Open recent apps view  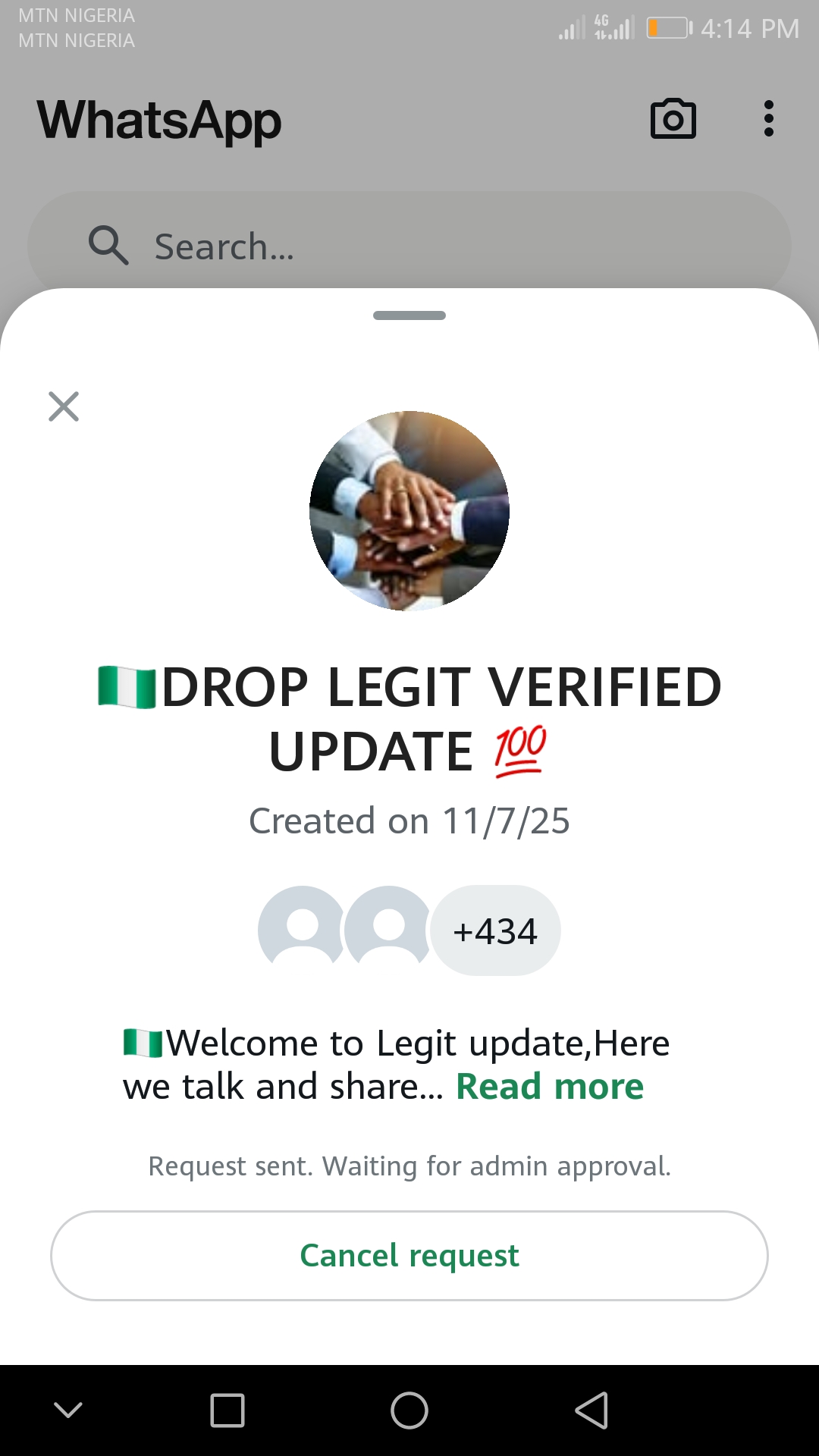click(227, 1410)
